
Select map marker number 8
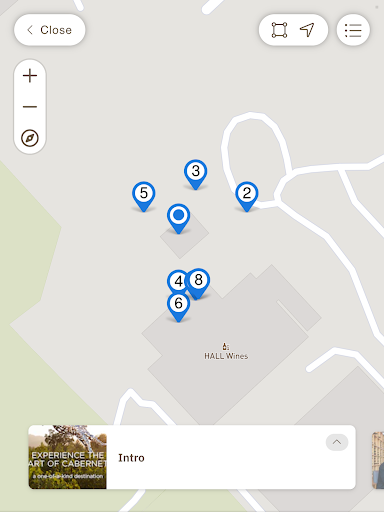199,283
